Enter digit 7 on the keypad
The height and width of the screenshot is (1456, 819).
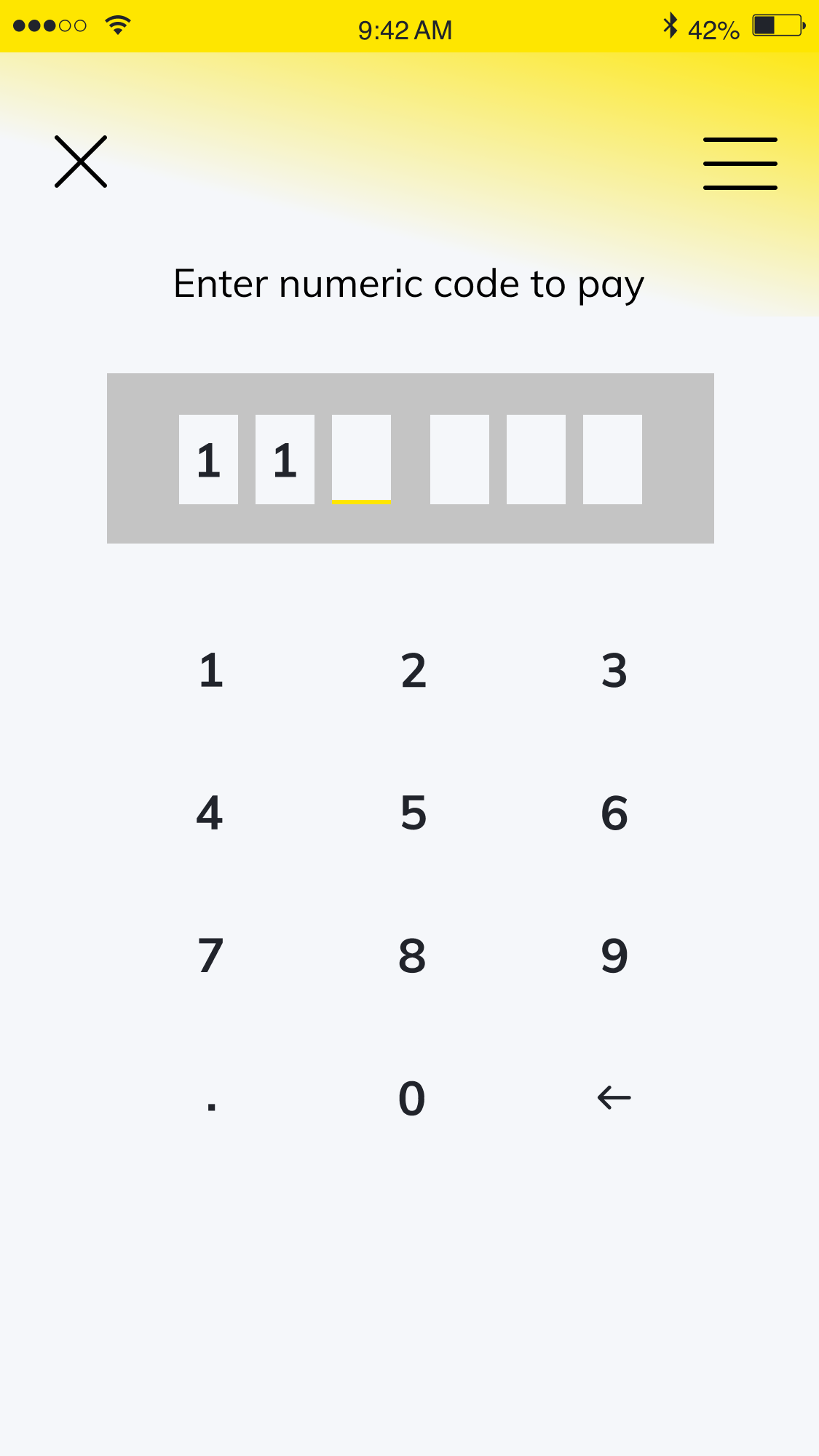(x=210, y=955)
